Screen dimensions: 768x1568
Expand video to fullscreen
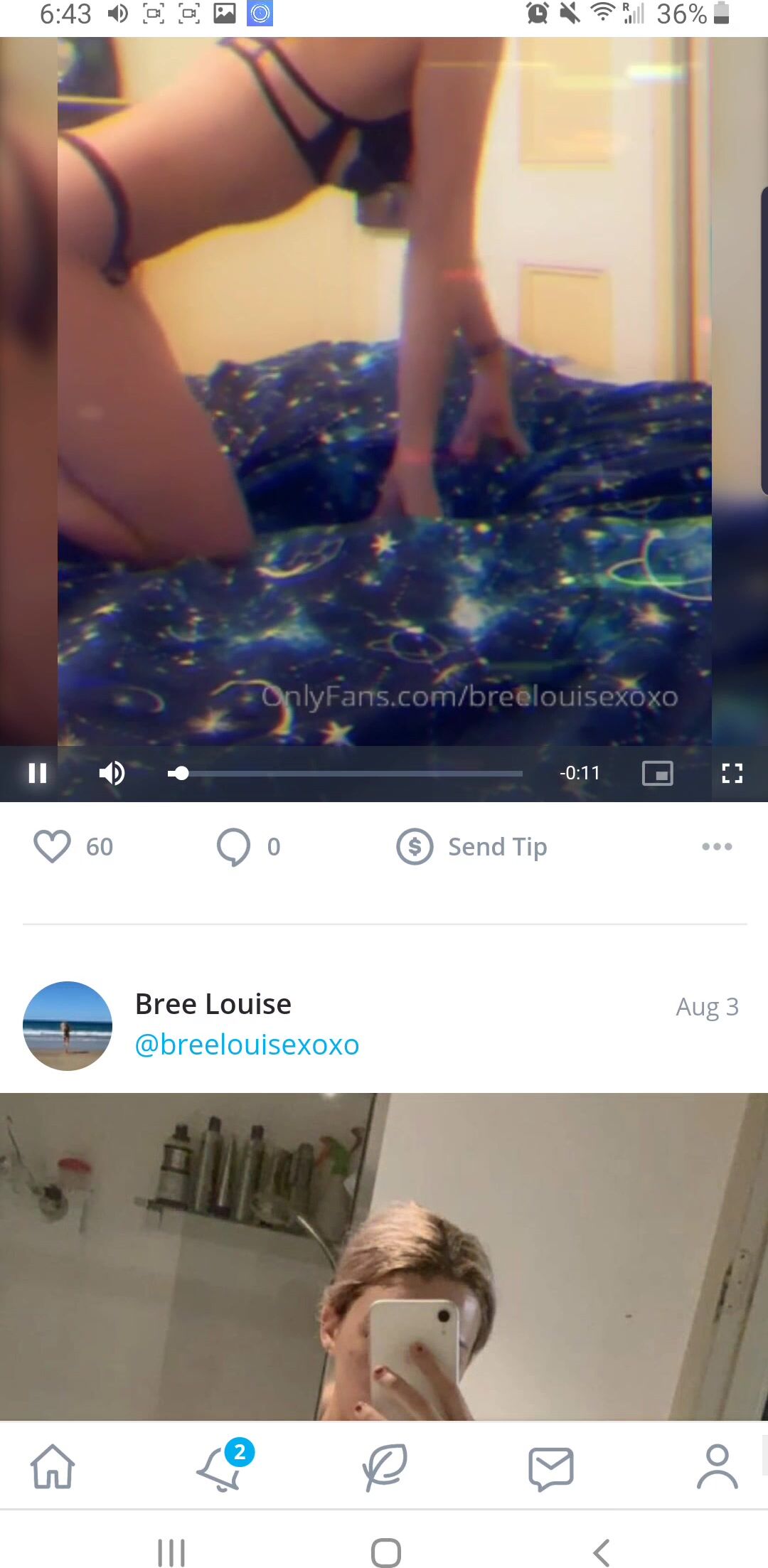[x=732, y=773]
